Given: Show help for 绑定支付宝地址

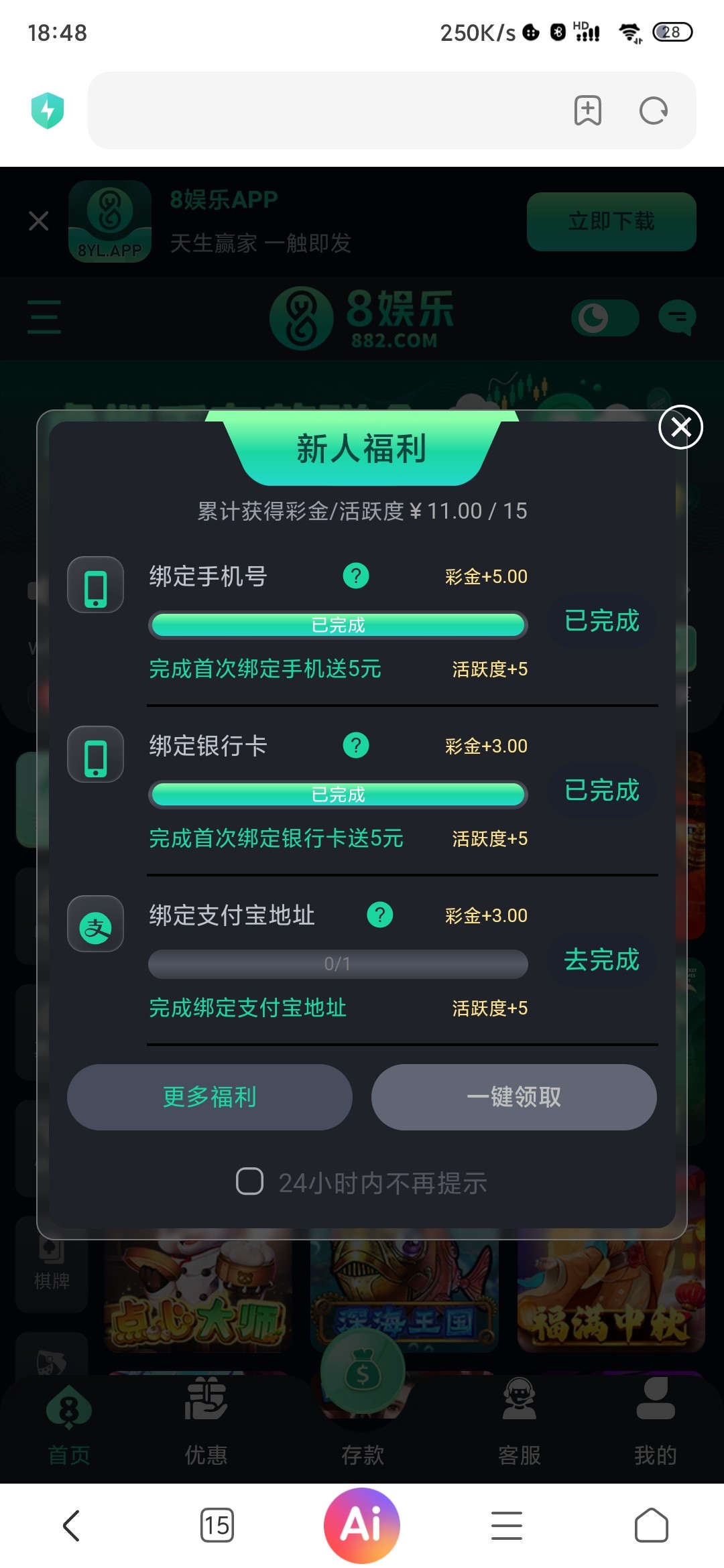Looking at the screenshot, I should (380, 915).
